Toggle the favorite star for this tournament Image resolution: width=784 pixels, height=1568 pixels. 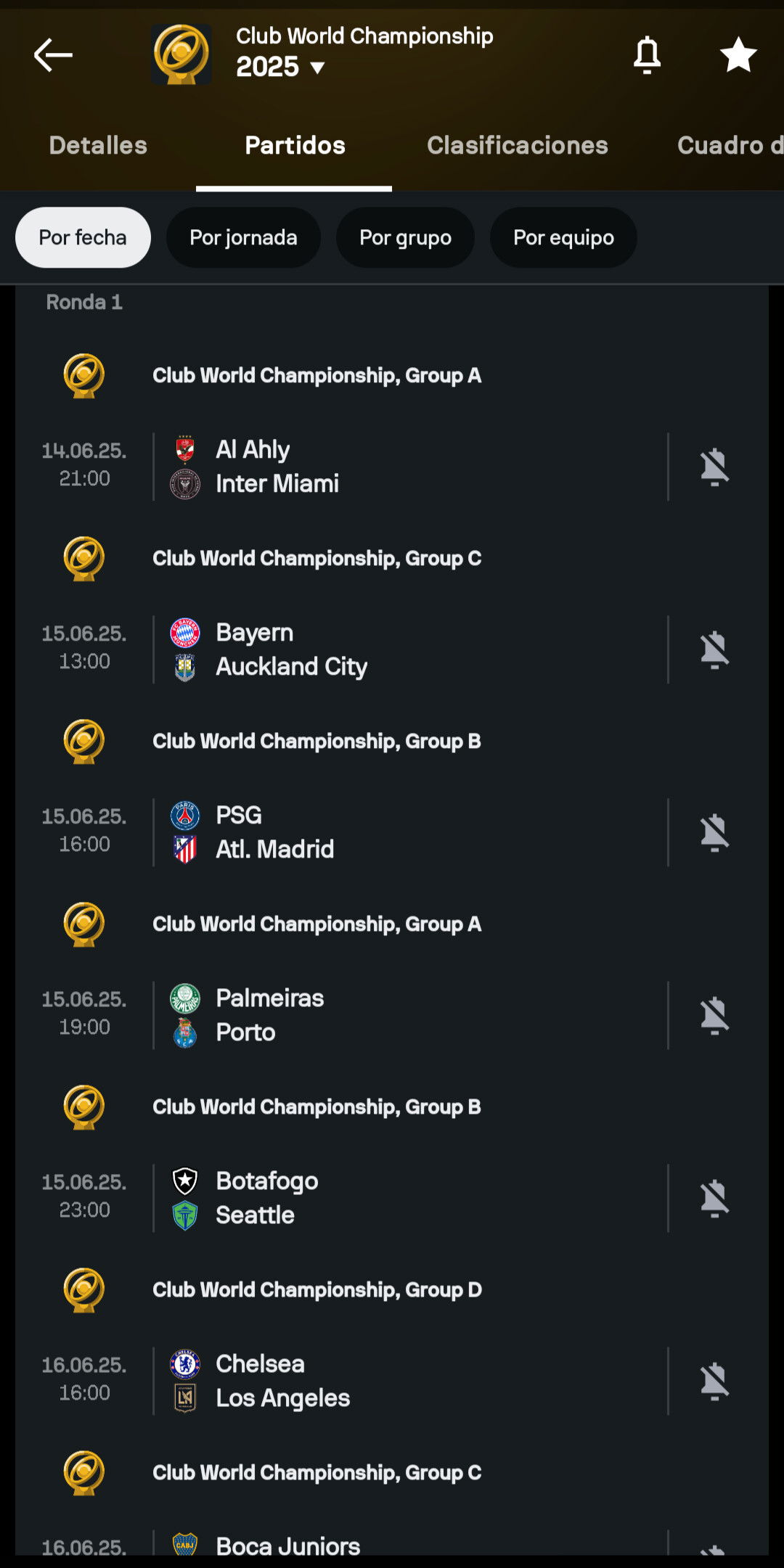(738, 55)
